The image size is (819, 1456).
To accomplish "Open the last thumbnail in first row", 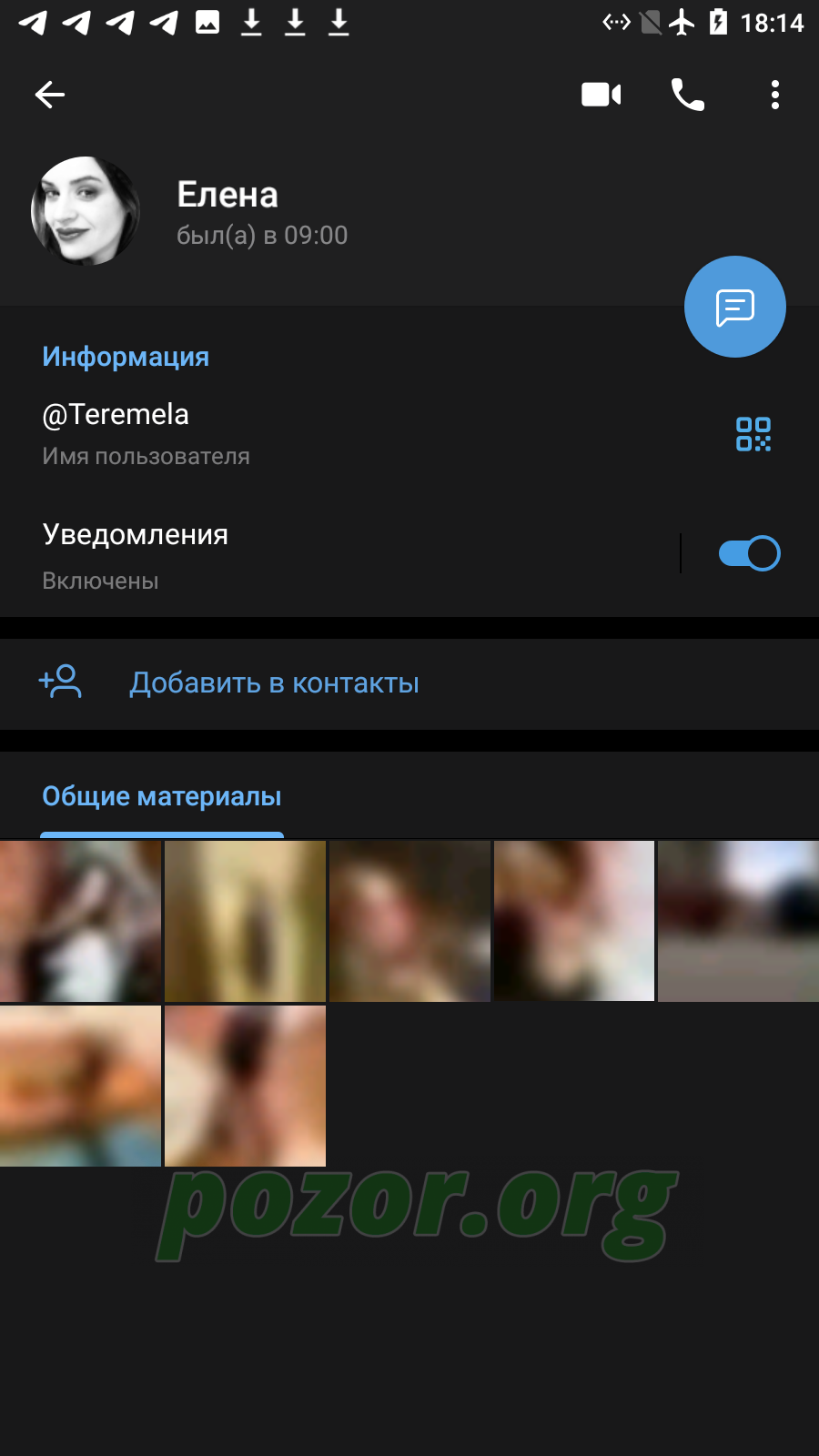I will 738,921.
